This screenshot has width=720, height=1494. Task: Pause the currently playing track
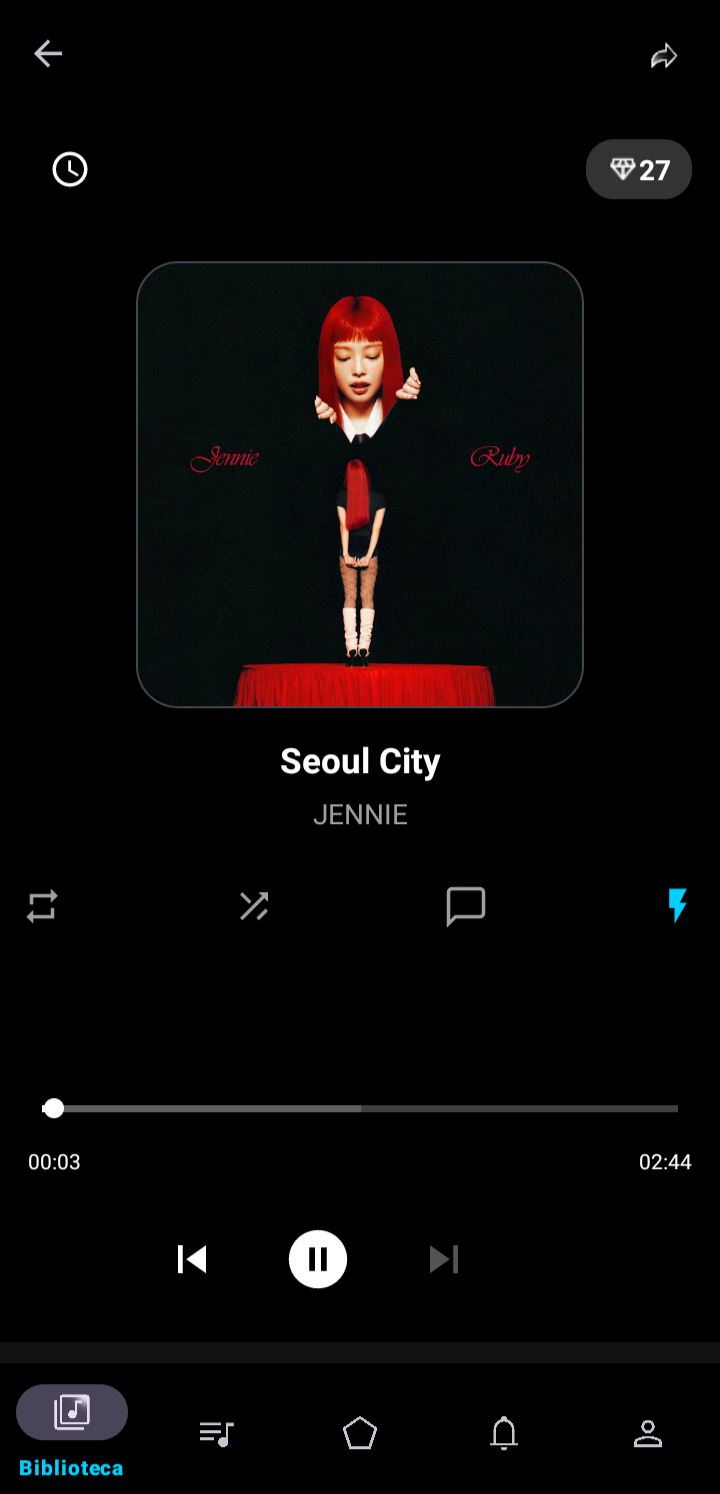pyautogui.click(x=317, y=1259)
